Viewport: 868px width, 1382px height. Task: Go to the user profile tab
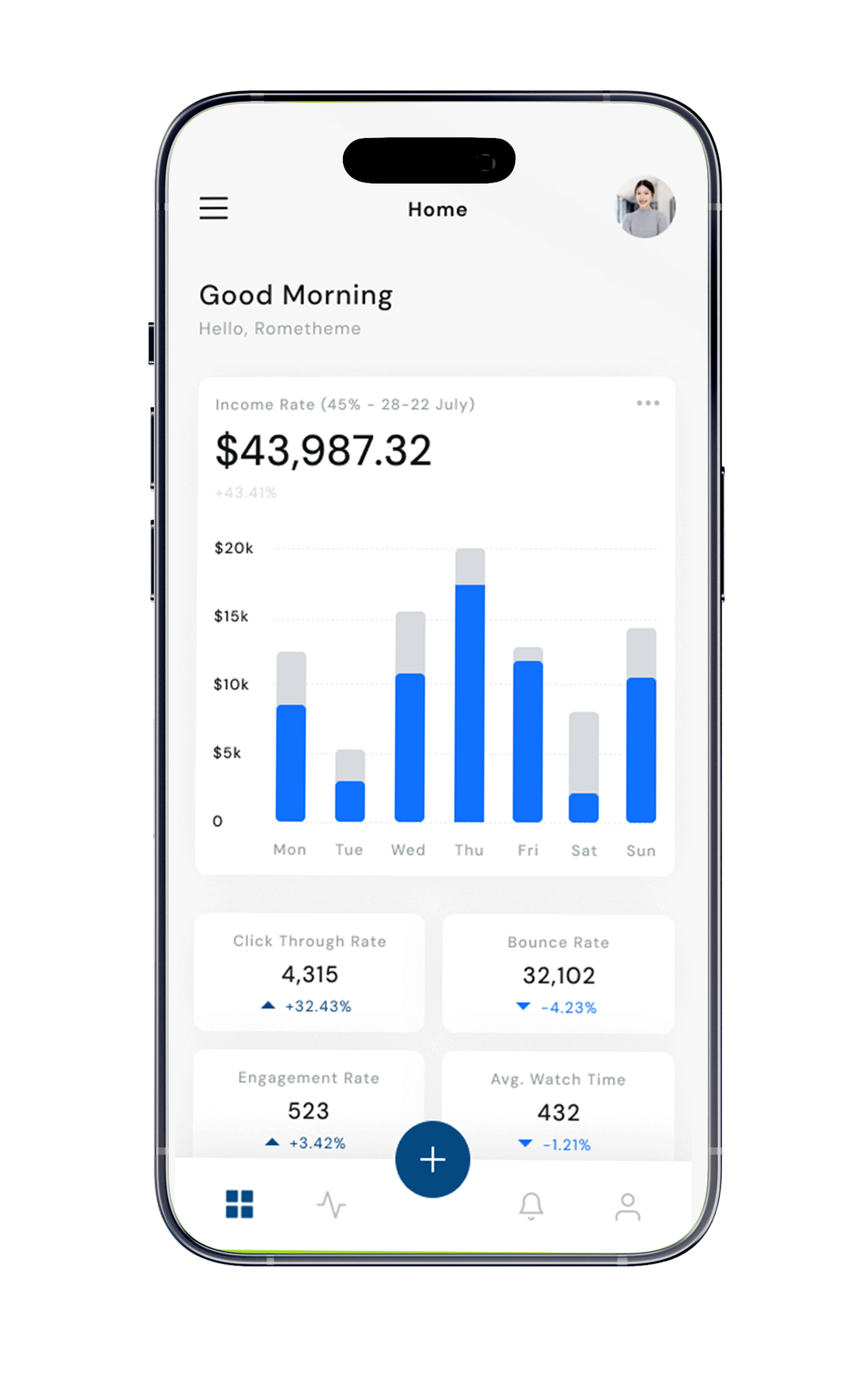click(627, 1205)
